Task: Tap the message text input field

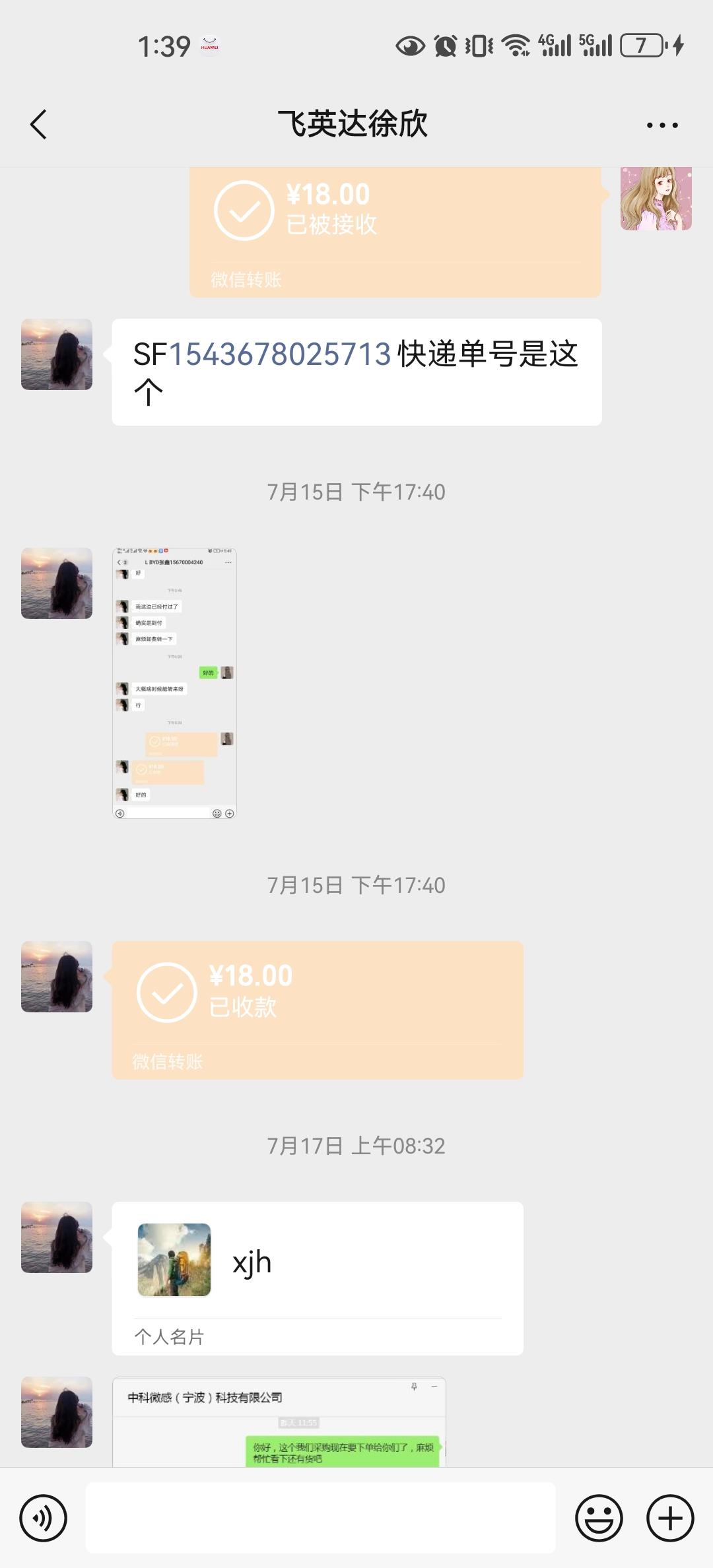Action: 321,1518
